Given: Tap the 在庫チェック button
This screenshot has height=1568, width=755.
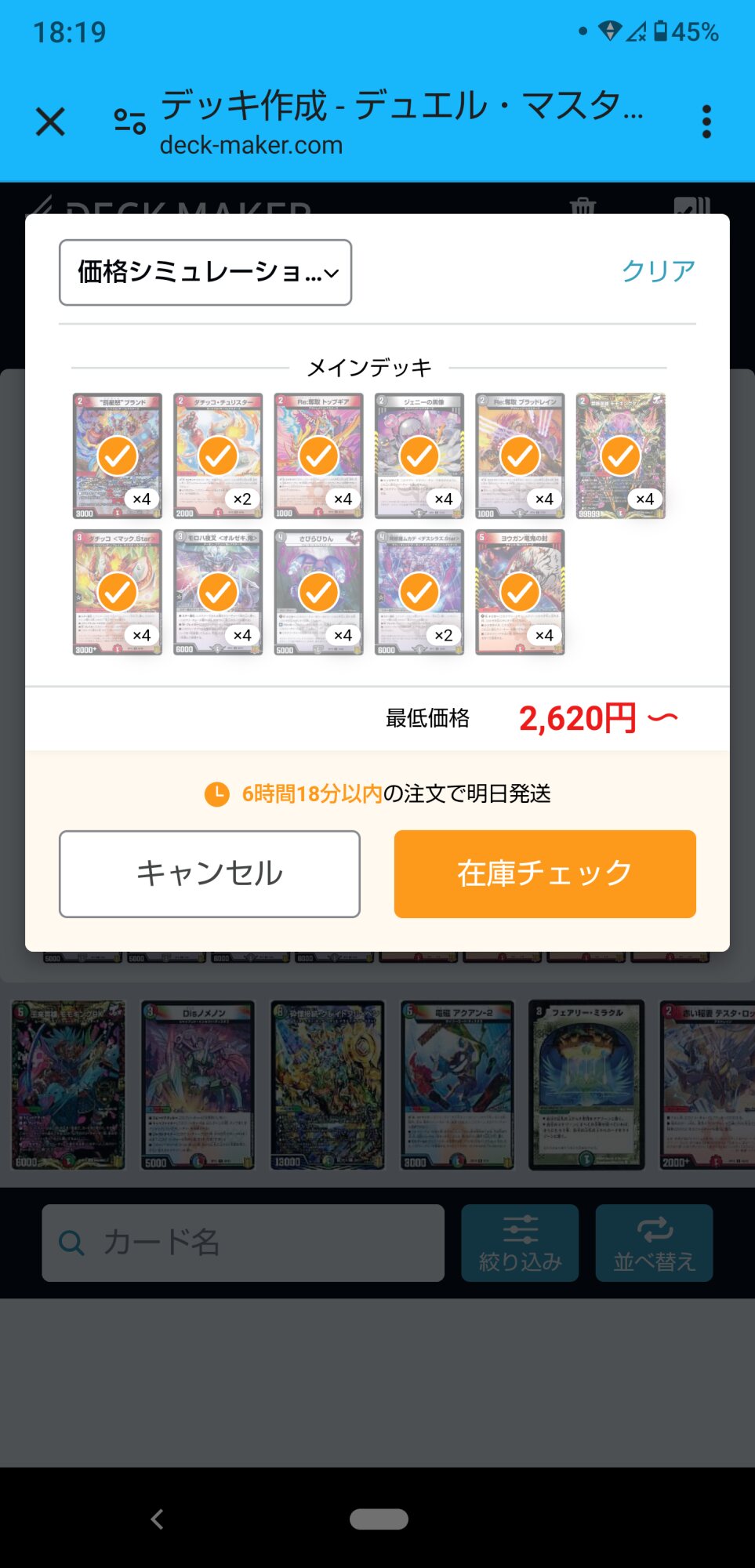Looking at the screenshot, I should [x=545, y=873].
